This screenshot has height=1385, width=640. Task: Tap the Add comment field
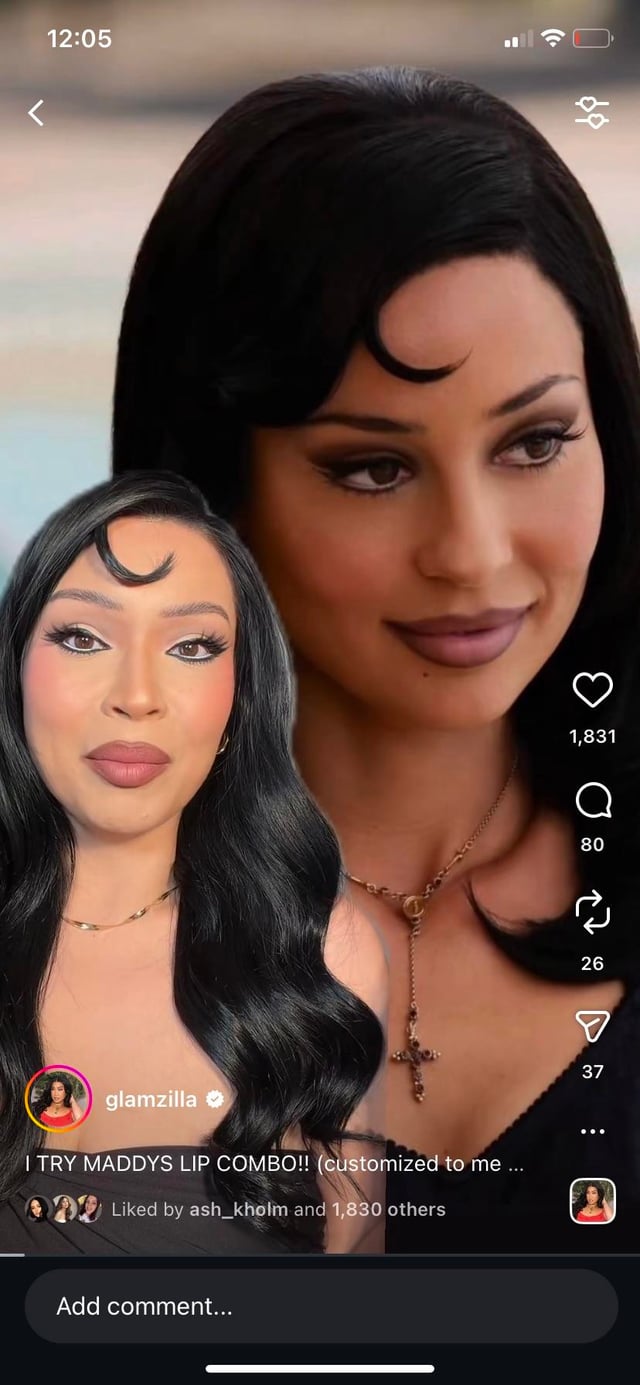click(320, 1306)
